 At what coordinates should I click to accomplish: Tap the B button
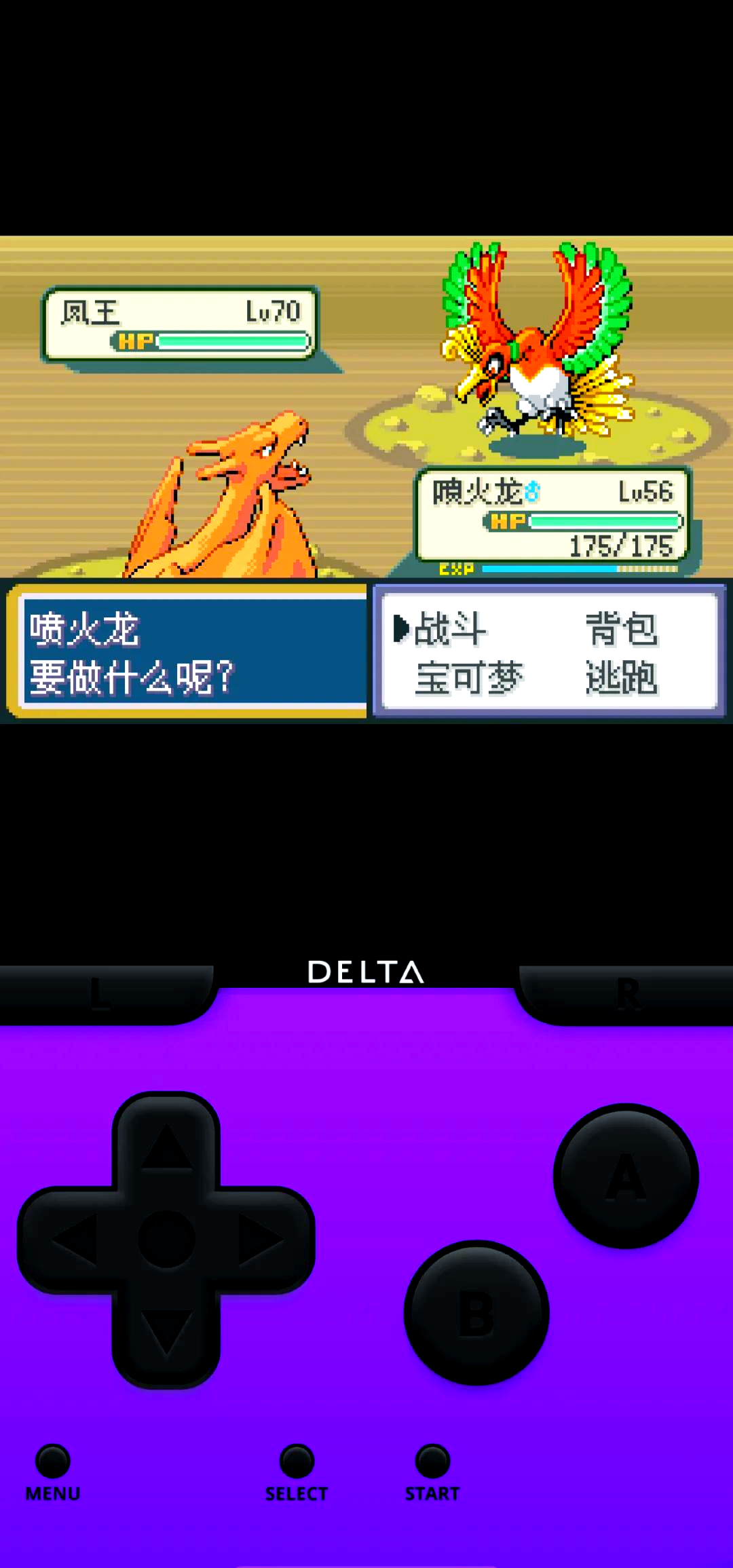[x=476, y=1313]
